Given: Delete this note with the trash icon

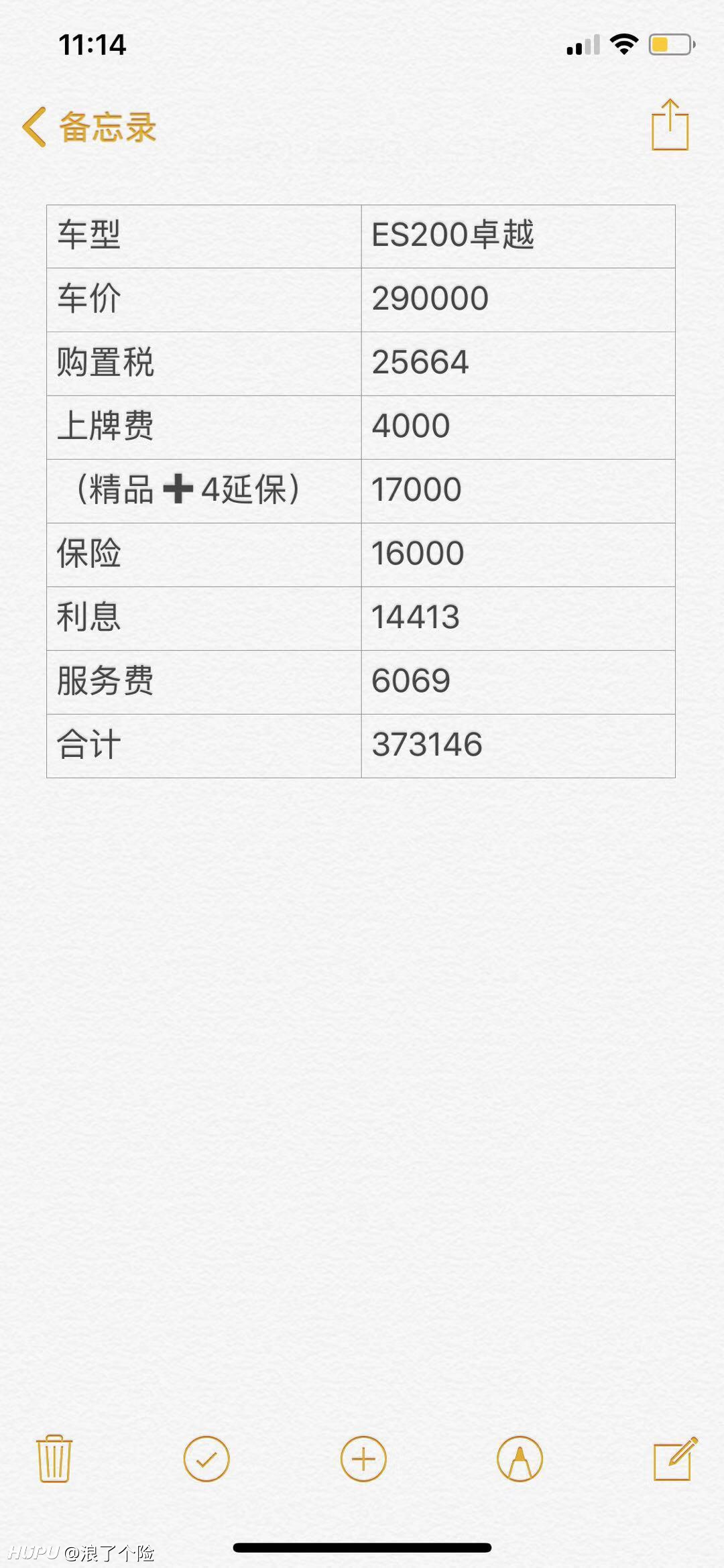Looking at the screenshot, I should (x=54, y=1459).
